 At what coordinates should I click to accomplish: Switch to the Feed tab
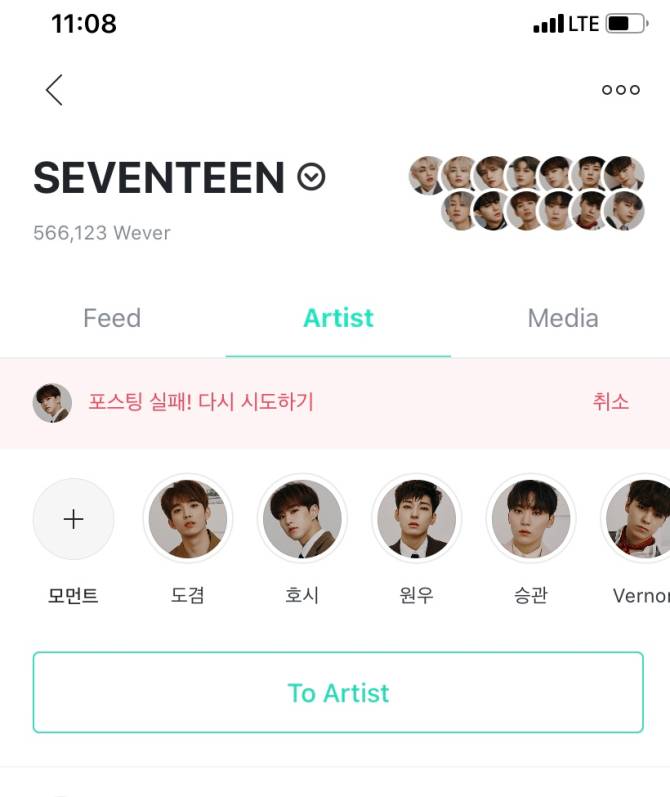[x=112, y=318]
